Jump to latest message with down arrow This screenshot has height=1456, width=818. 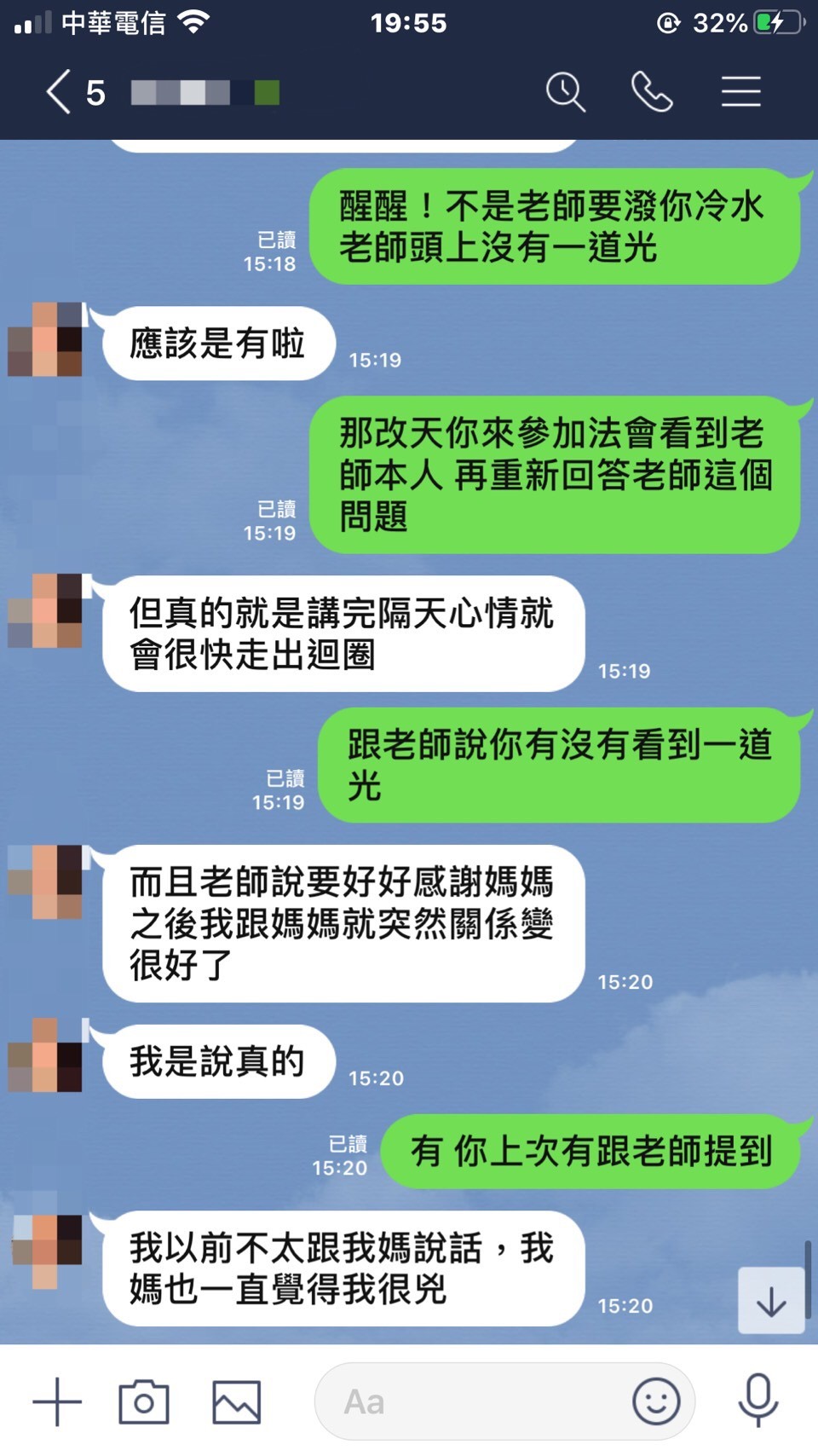771,1301
